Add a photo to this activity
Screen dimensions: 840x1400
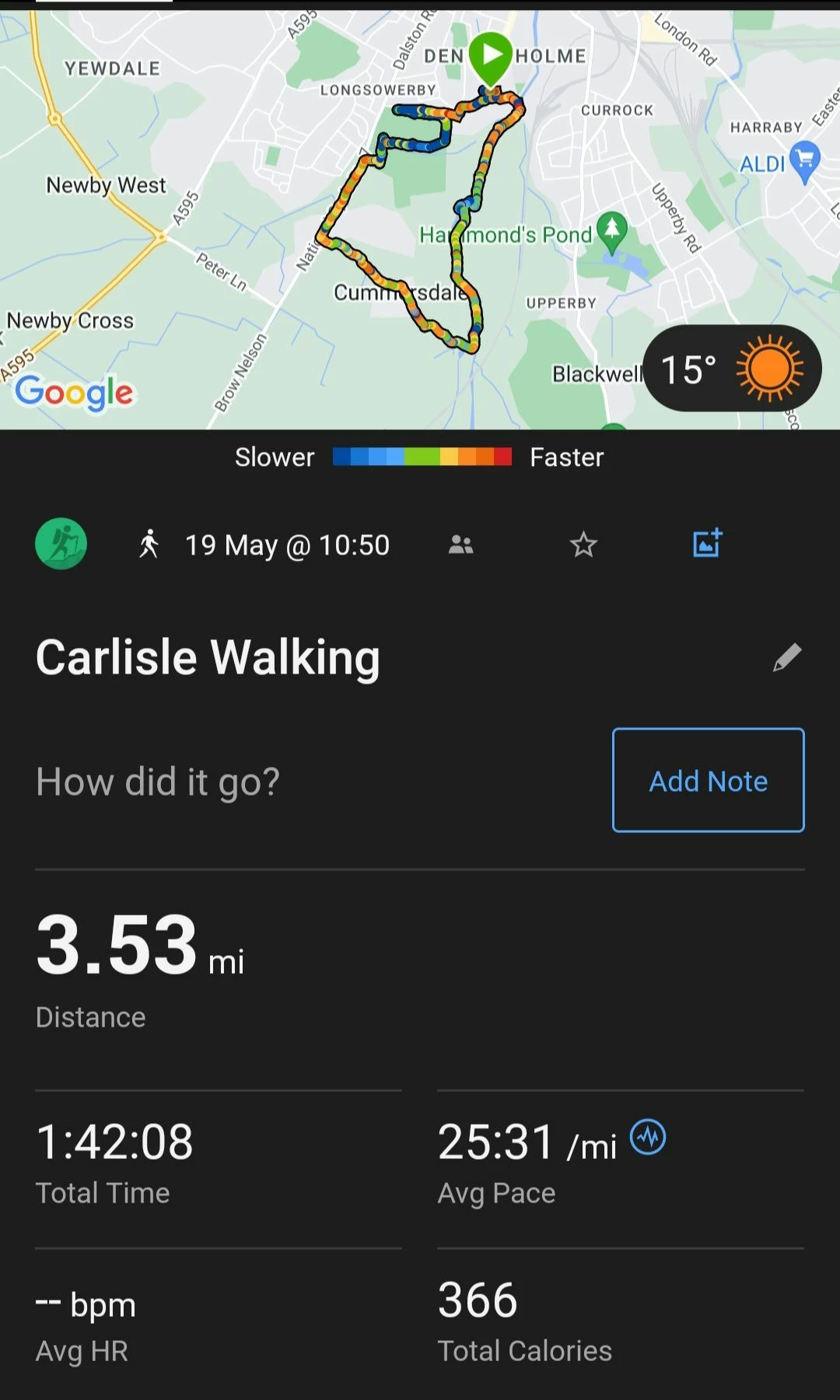tap(708, 543)
